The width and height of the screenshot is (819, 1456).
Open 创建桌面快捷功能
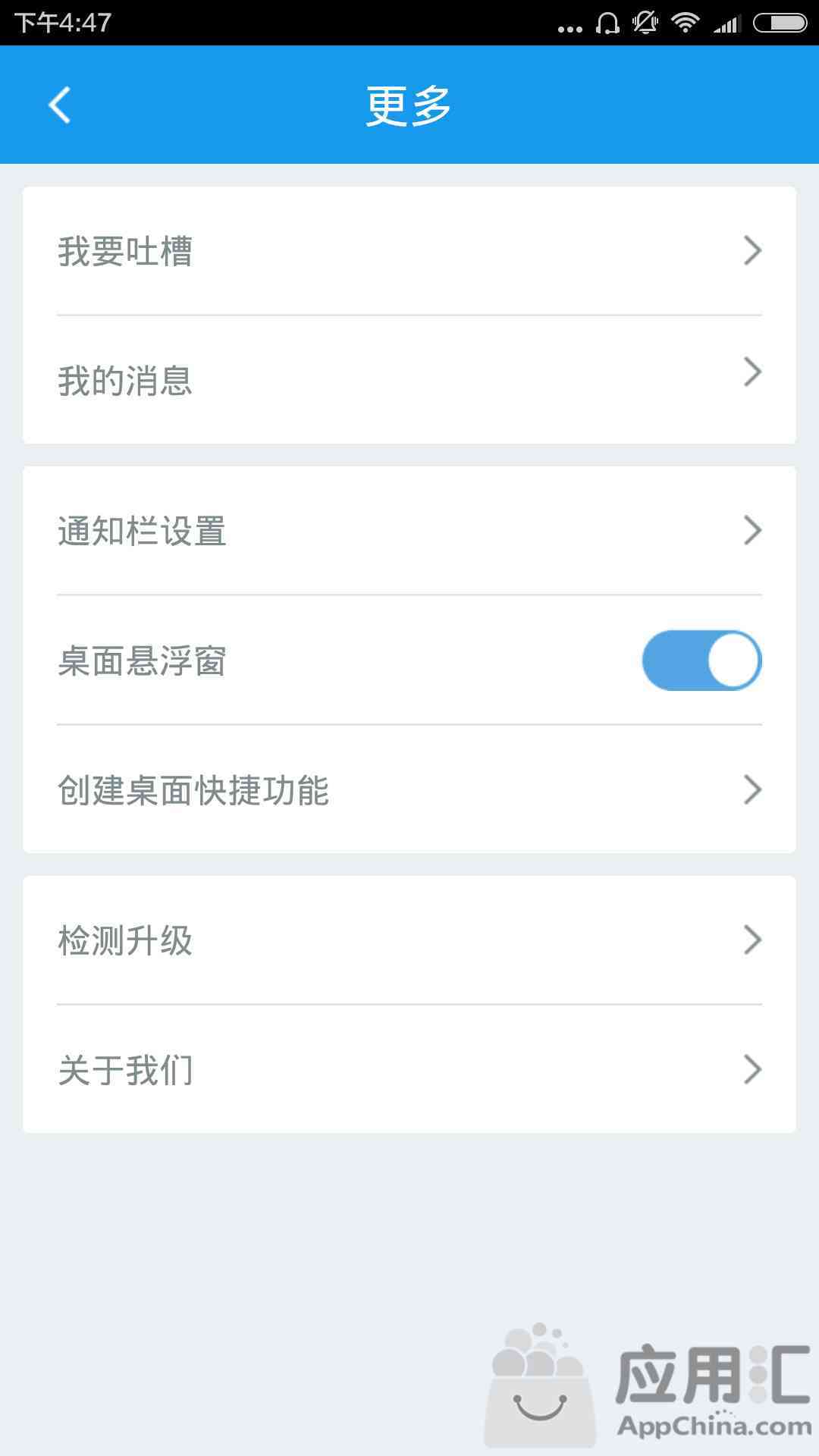(x=409, y=789)
